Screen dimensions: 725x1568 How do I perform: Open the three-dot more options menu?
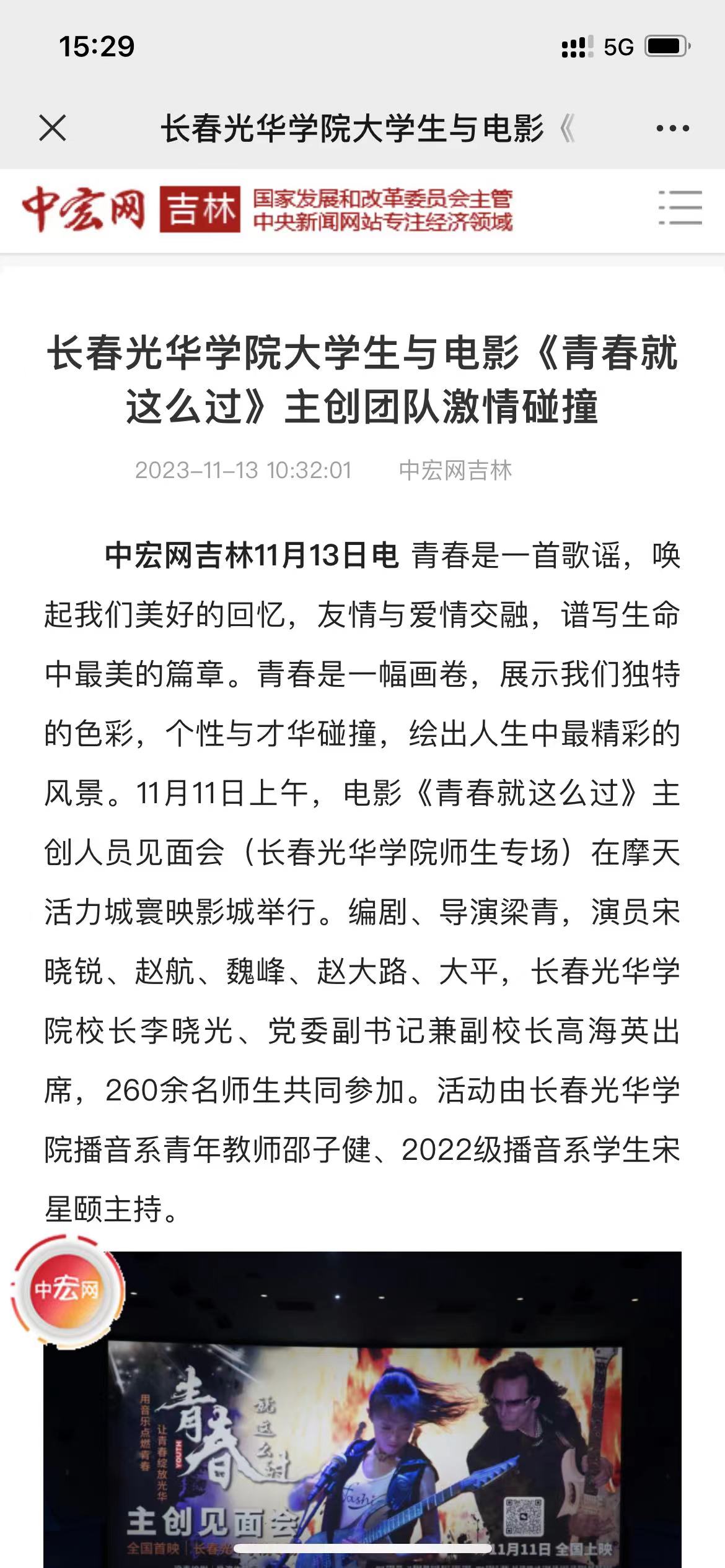672,129
